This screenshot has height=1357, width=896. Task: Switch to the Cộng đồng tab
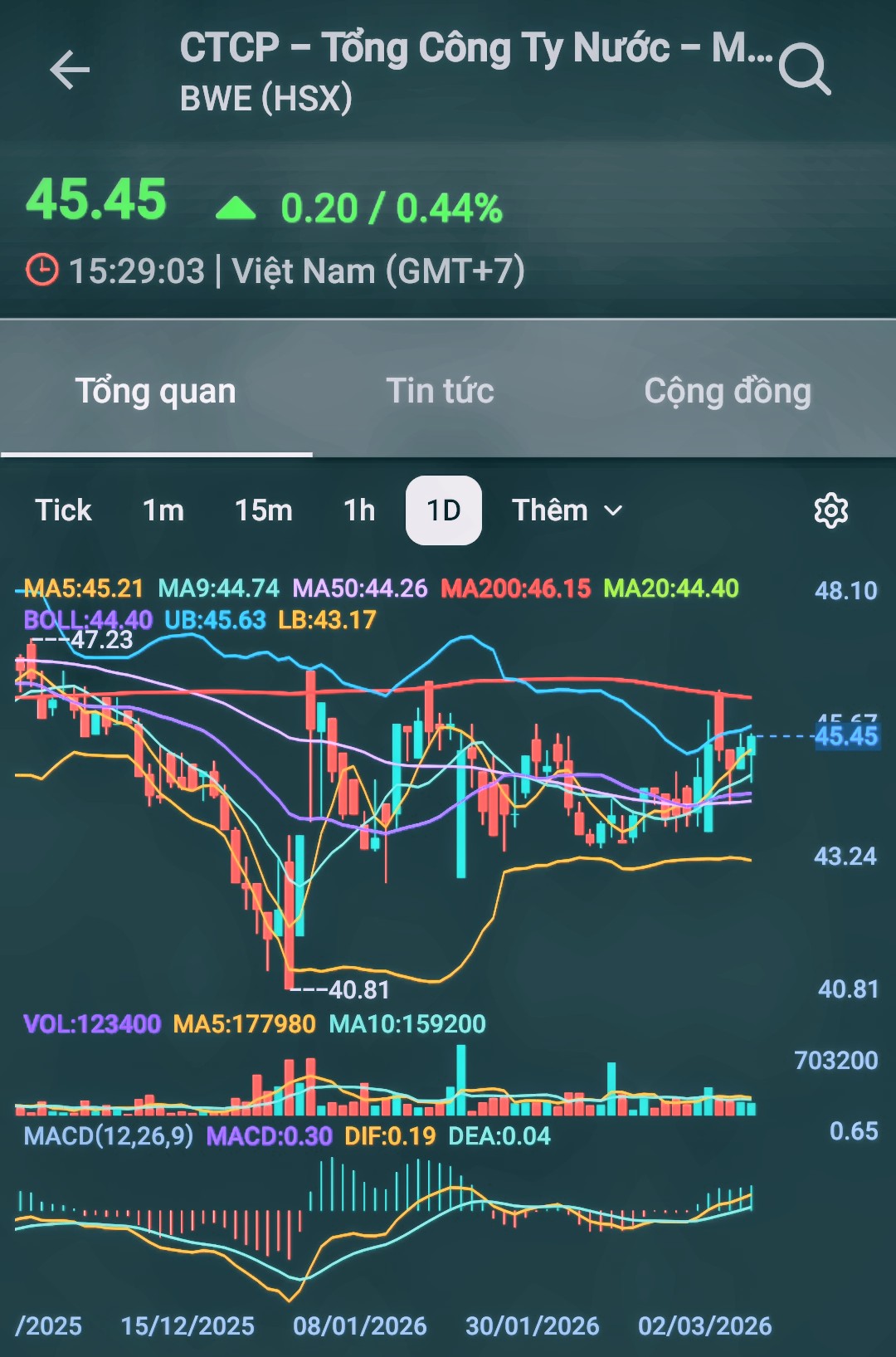tap(728, 391)
